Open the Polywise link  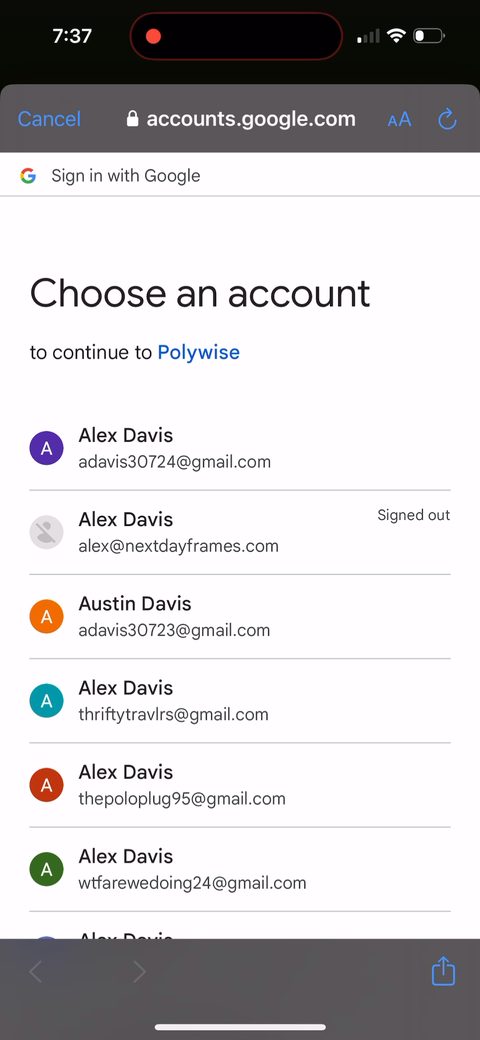(198, 352)
